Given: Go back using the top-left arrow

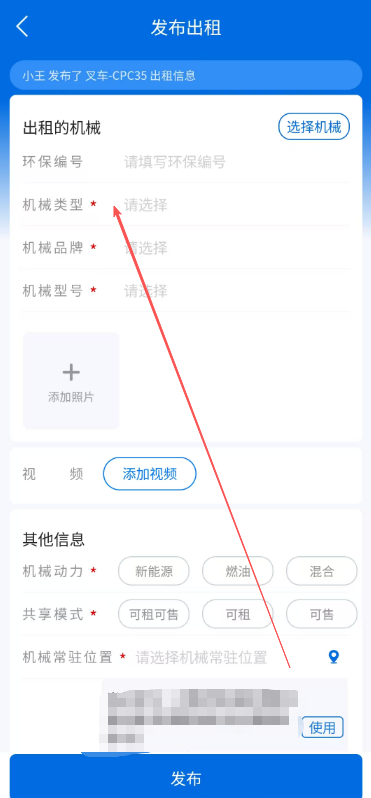Looking at the screenshot, I should pos(22,26).
